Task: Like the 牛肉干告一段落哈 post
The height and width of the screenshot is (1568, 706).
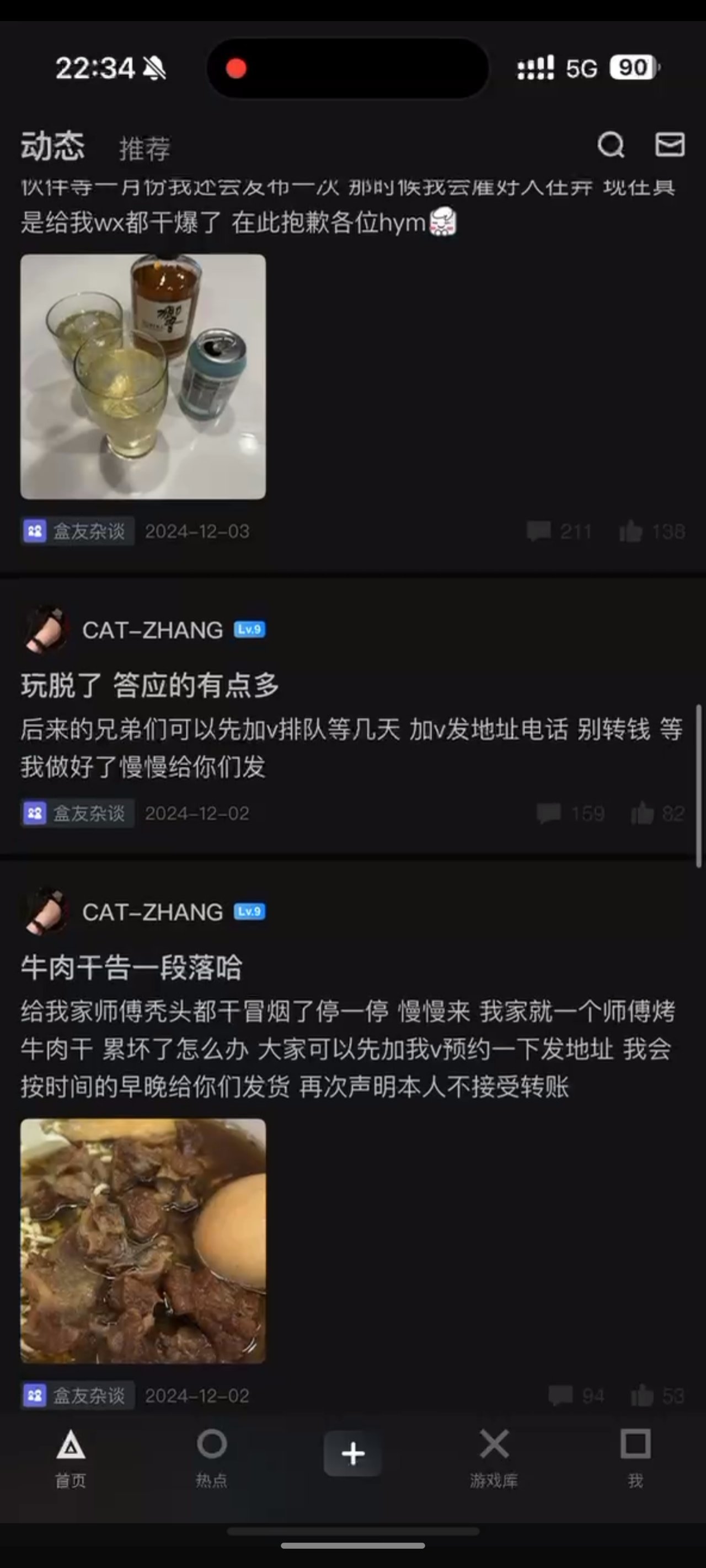Action: click(658, 1395)
